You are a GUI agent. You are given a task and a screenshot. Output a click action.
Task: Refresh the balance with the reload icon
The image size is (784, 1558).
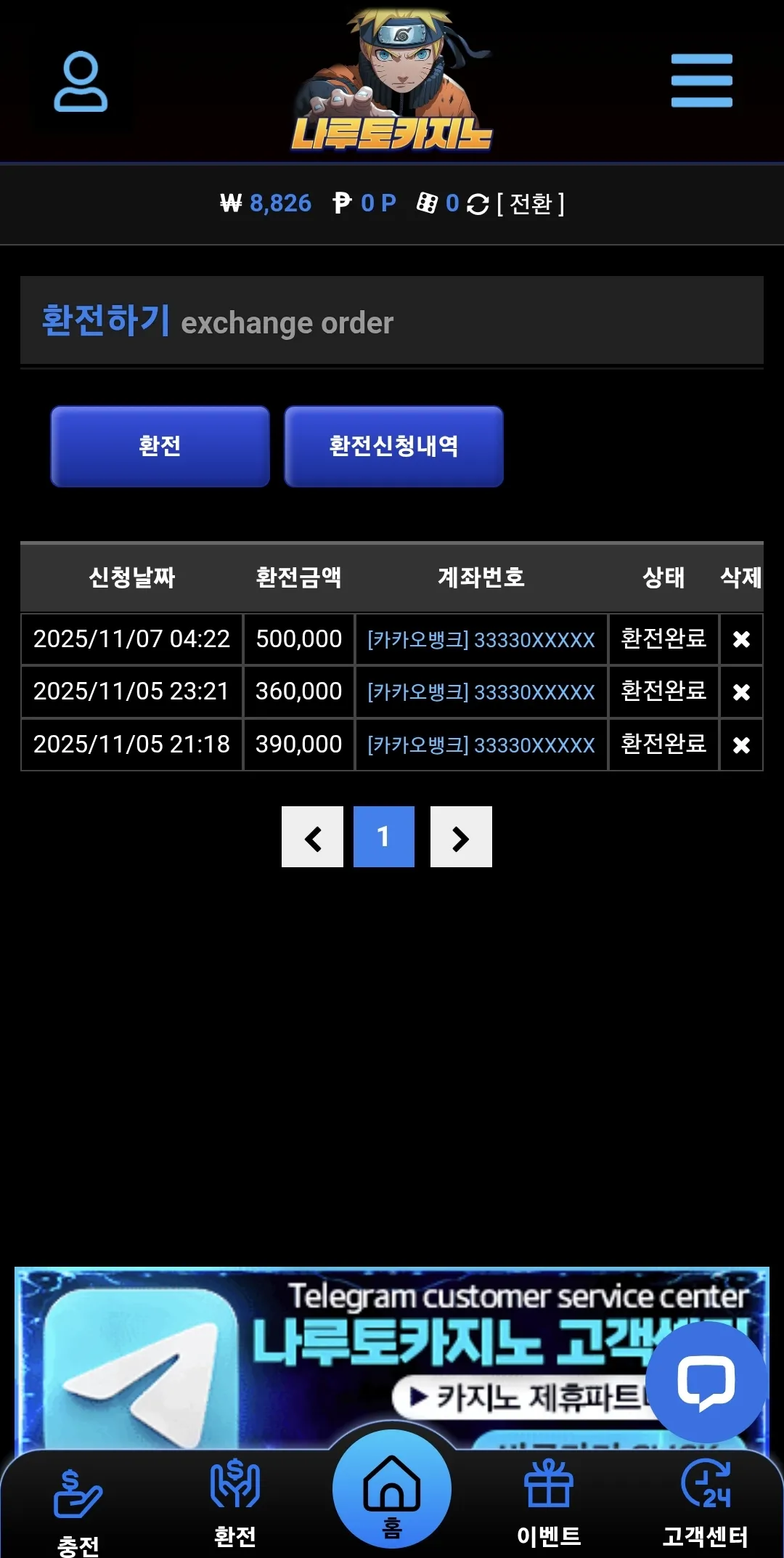coord(478,204)
